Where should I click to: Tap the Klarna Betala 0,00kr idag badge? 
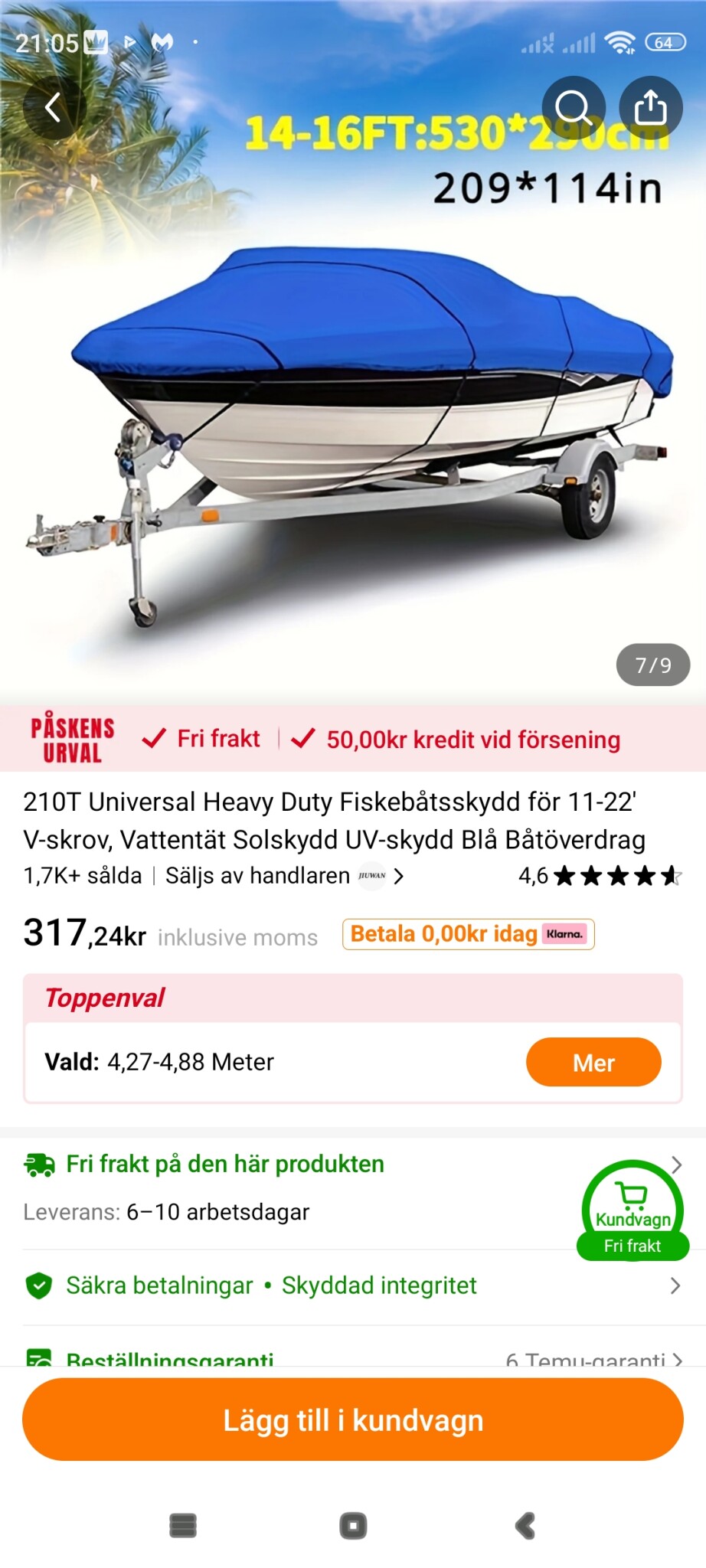click(x=468, y=934)
